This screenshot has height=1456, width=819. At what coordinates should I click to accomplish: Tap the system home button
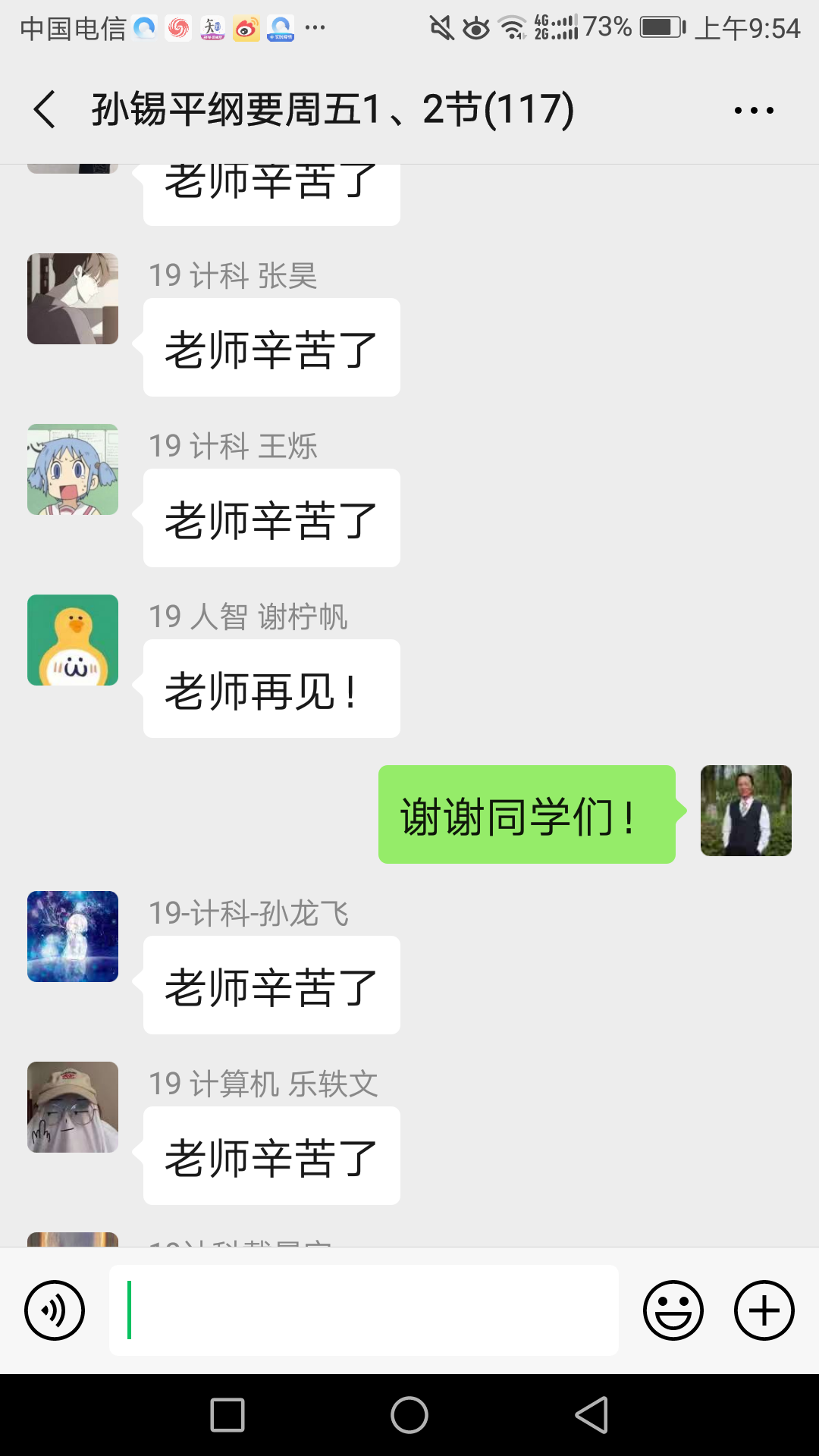(x=409, y=1415)
